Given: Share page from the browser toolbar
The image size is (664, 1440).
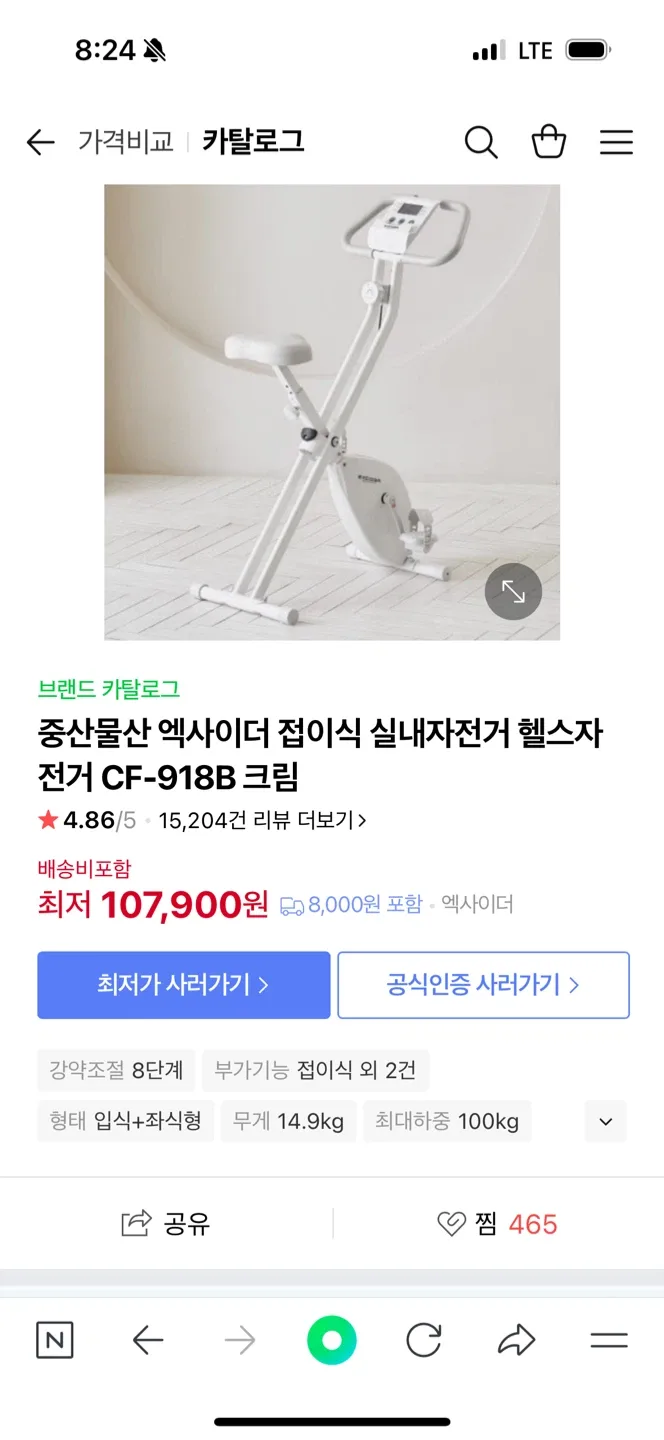Looking at the screenshot, I should [x=516, y=1340].
